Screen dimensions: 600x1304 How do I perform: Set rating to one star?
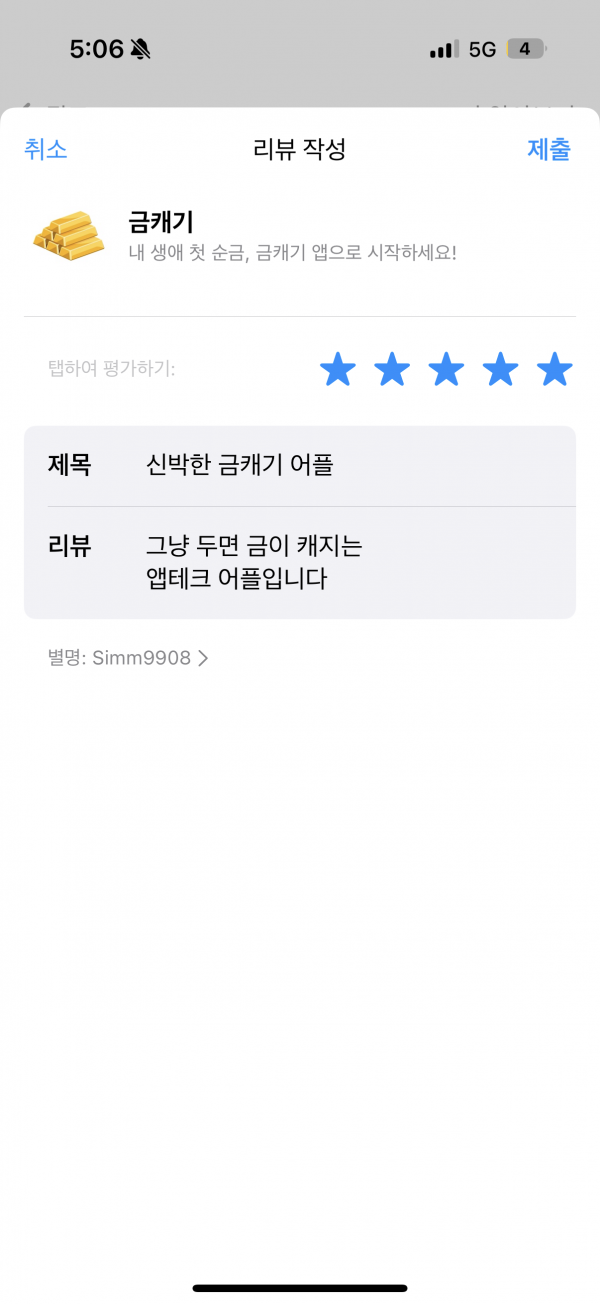[338, 369]
